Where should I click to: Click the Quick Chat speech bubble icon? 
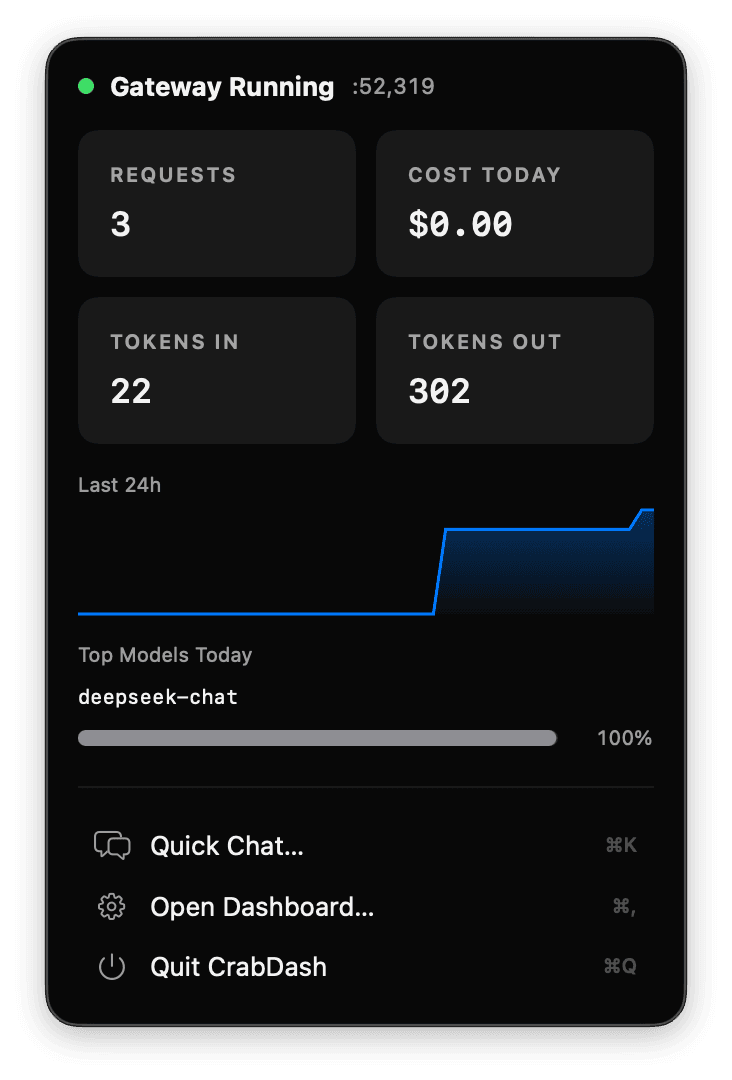coord(113,845)
